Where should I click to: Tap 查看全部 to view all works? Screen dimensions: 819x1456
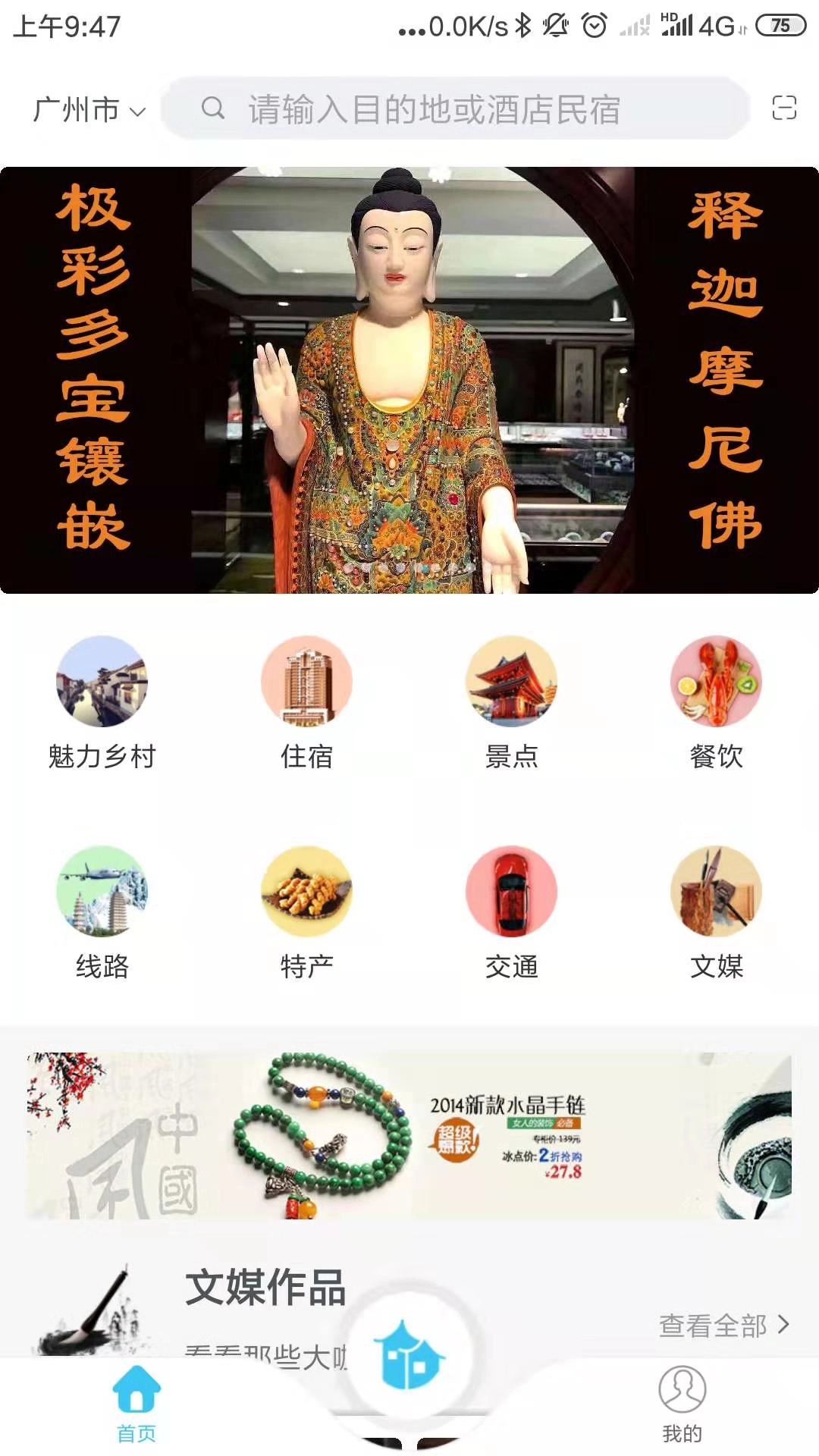723,1326
